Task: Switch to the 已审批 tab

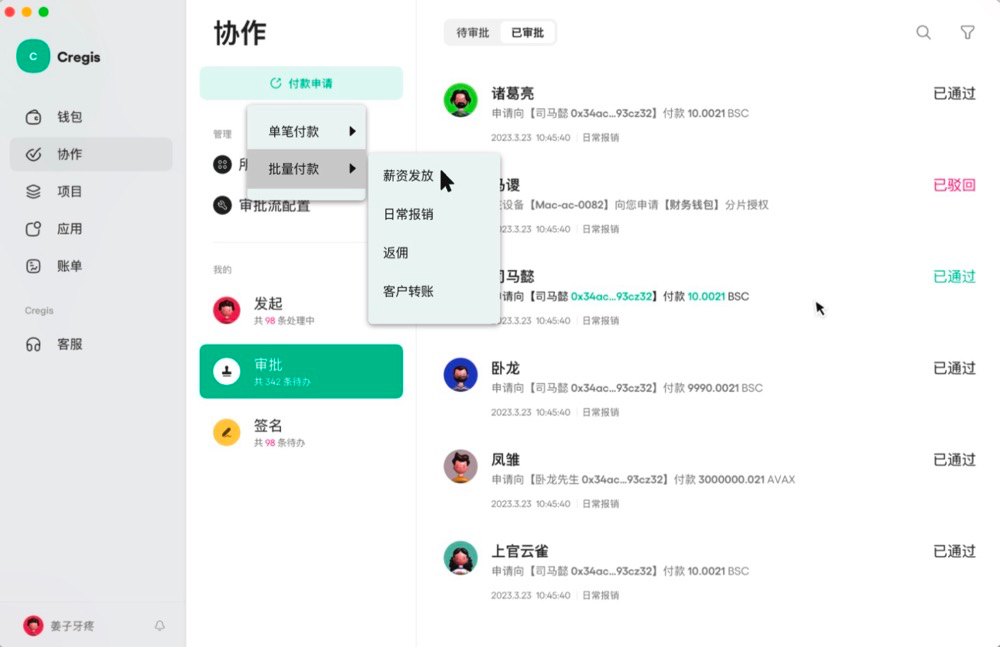Action: click(x=528, y=33)
